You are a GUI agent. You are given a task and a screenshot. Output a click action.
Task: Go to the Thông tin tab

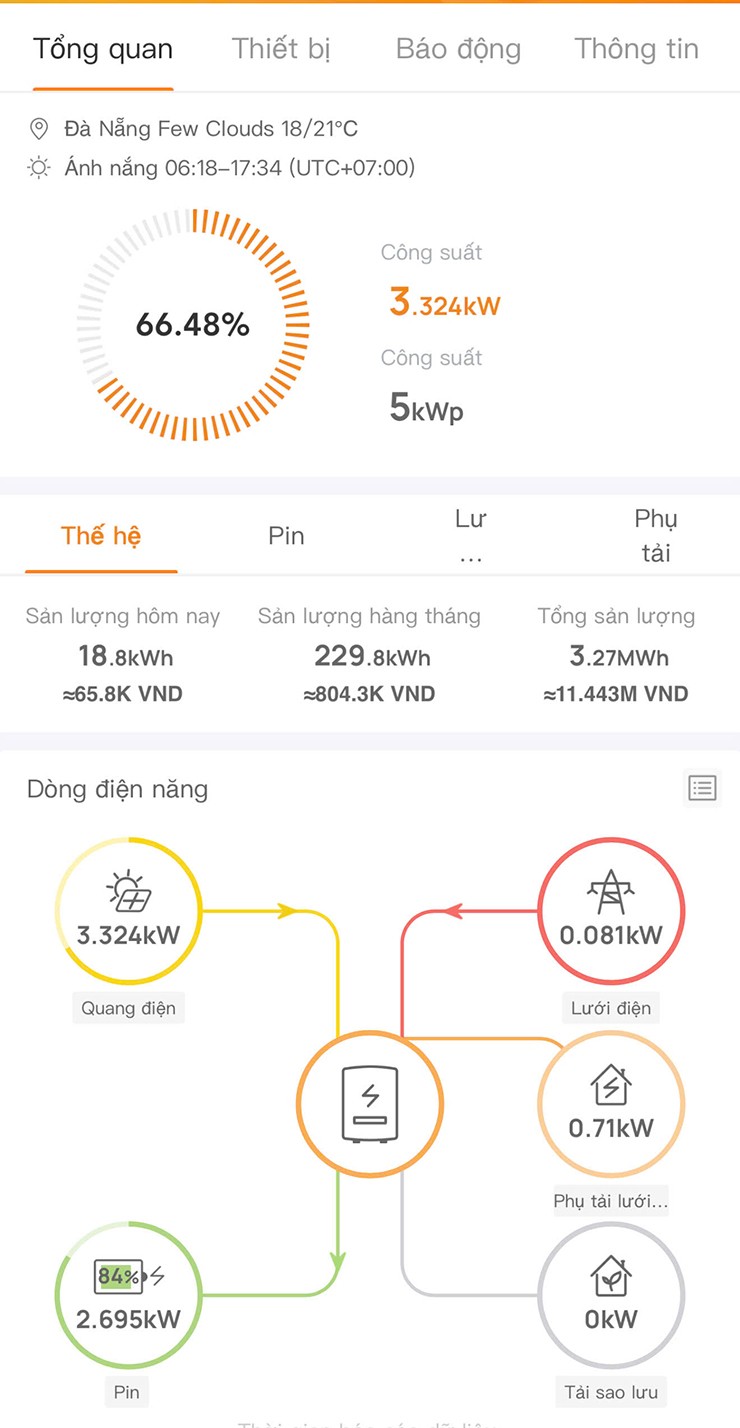636,49
